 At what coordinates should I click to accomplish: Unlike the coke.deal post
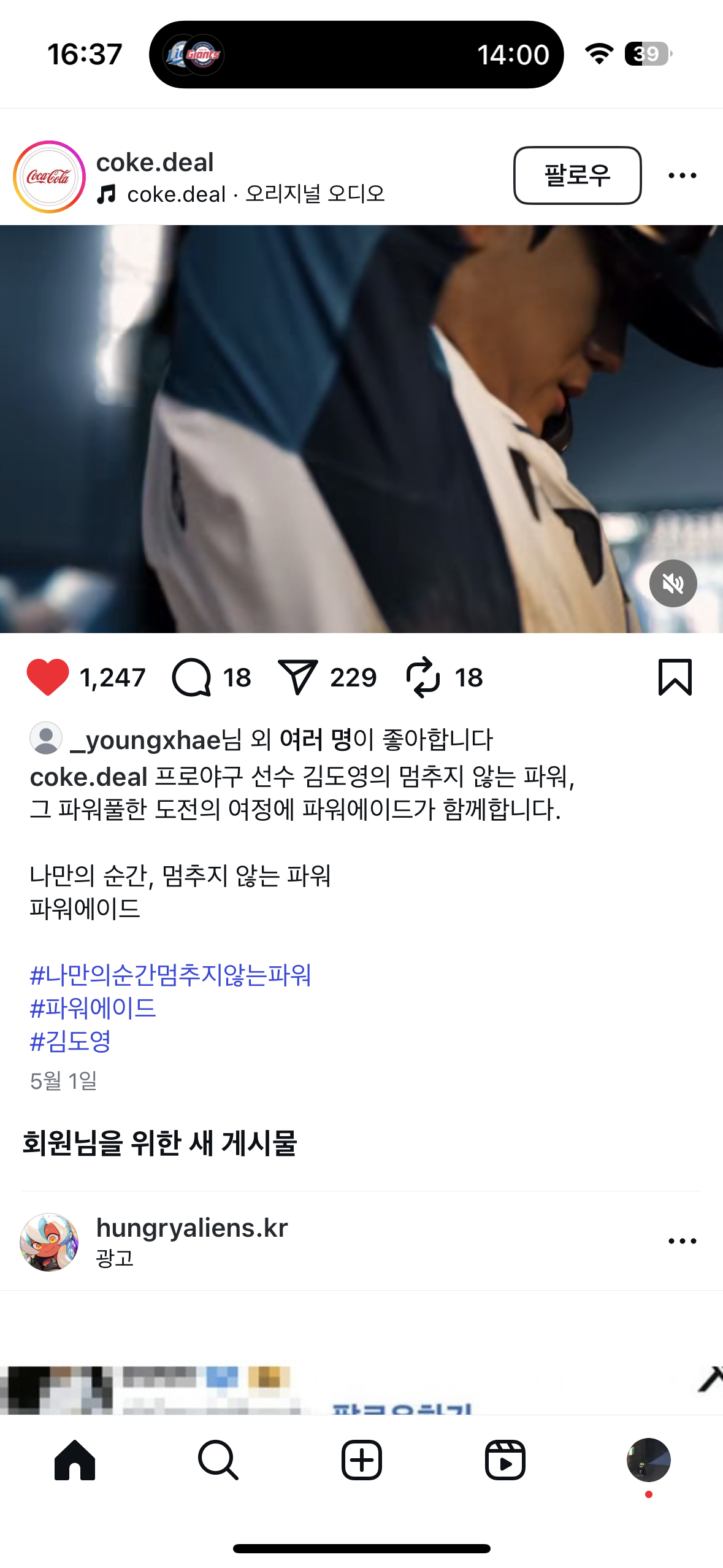click(48, 677)
